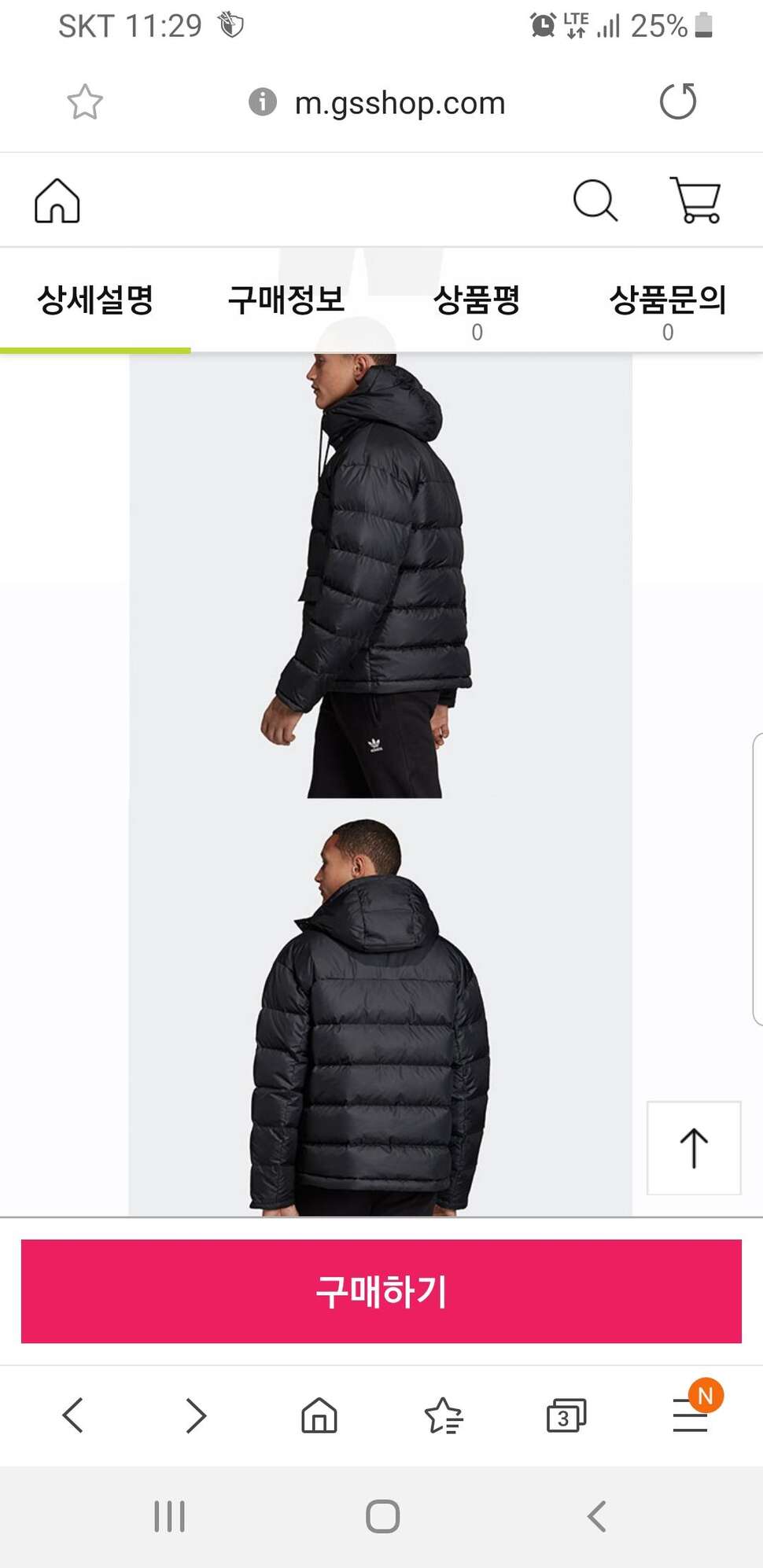Open the browser home page
The image size is (763, 1568).
click(319, 1415)
